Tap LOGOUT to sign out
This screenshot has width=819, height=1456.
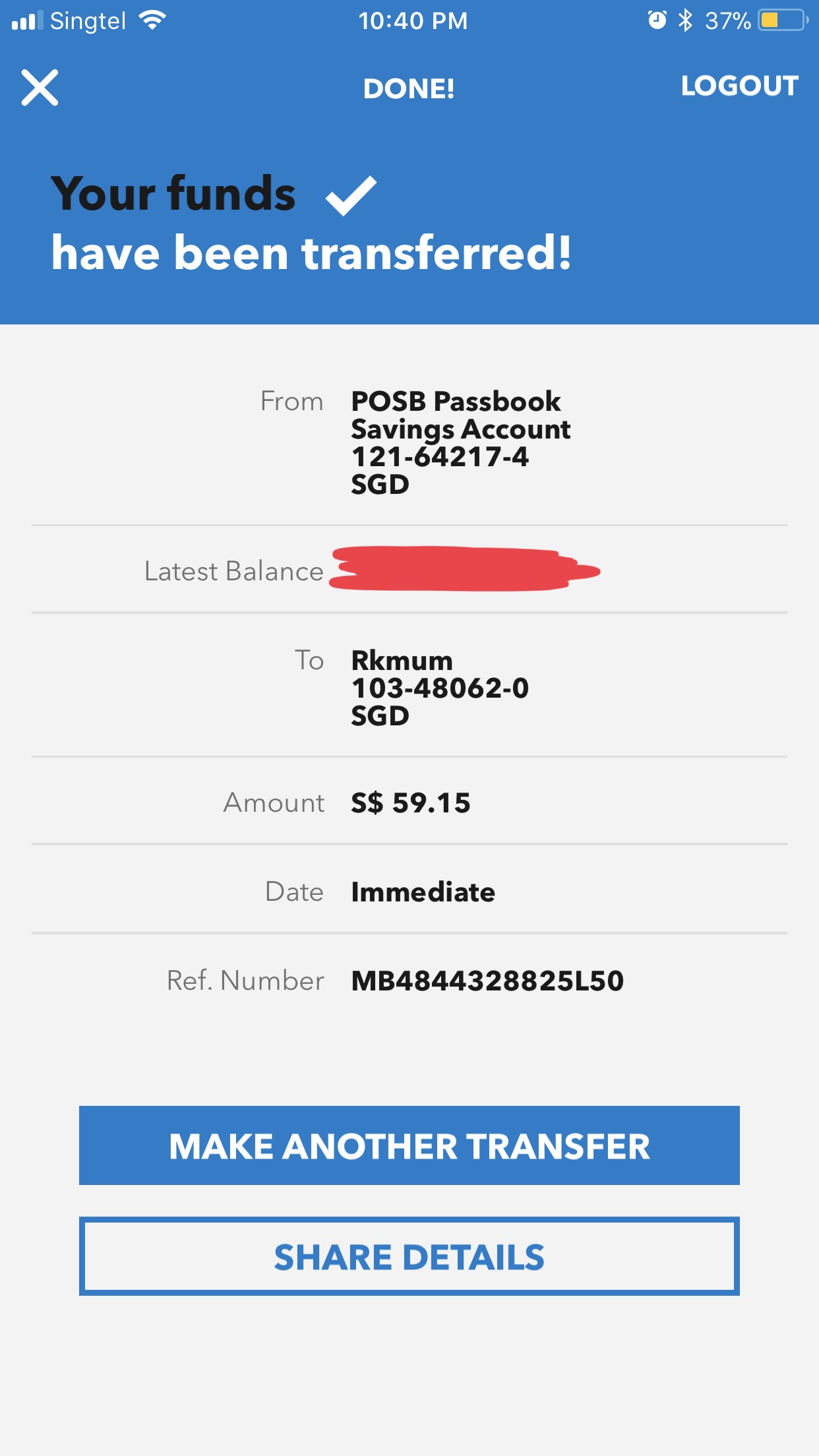point(739,86)
